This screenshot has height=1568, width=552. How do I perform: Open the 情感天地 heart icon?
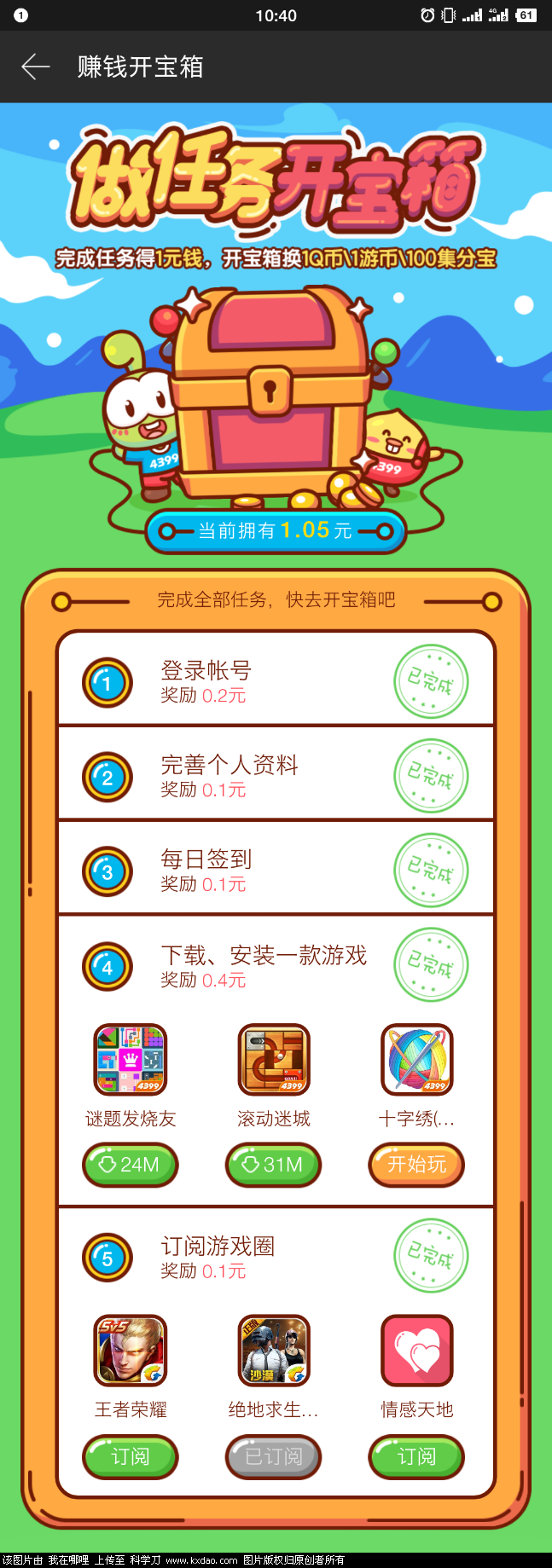point(416,1351)
